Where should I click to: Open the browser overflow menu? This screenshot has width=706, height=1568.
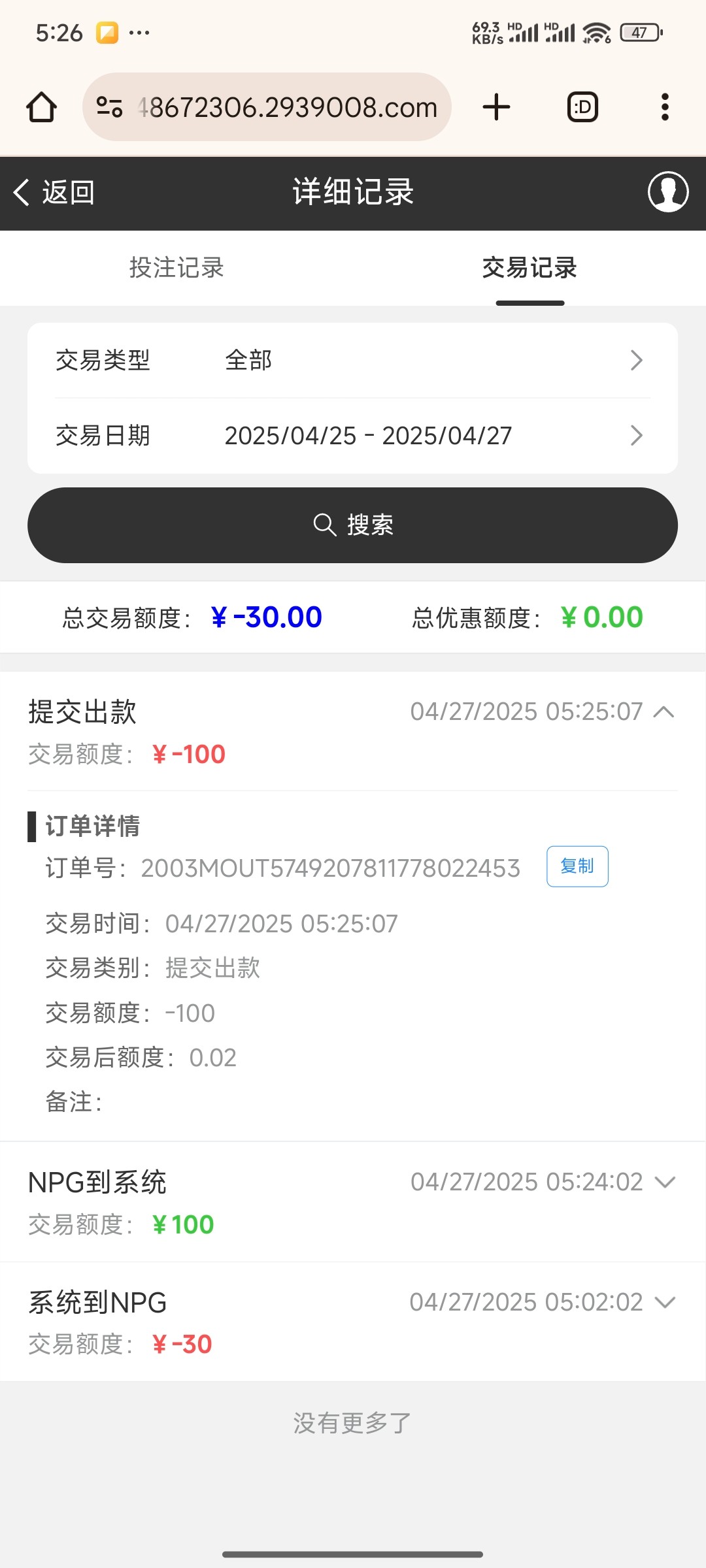click(x=665, y=106)
